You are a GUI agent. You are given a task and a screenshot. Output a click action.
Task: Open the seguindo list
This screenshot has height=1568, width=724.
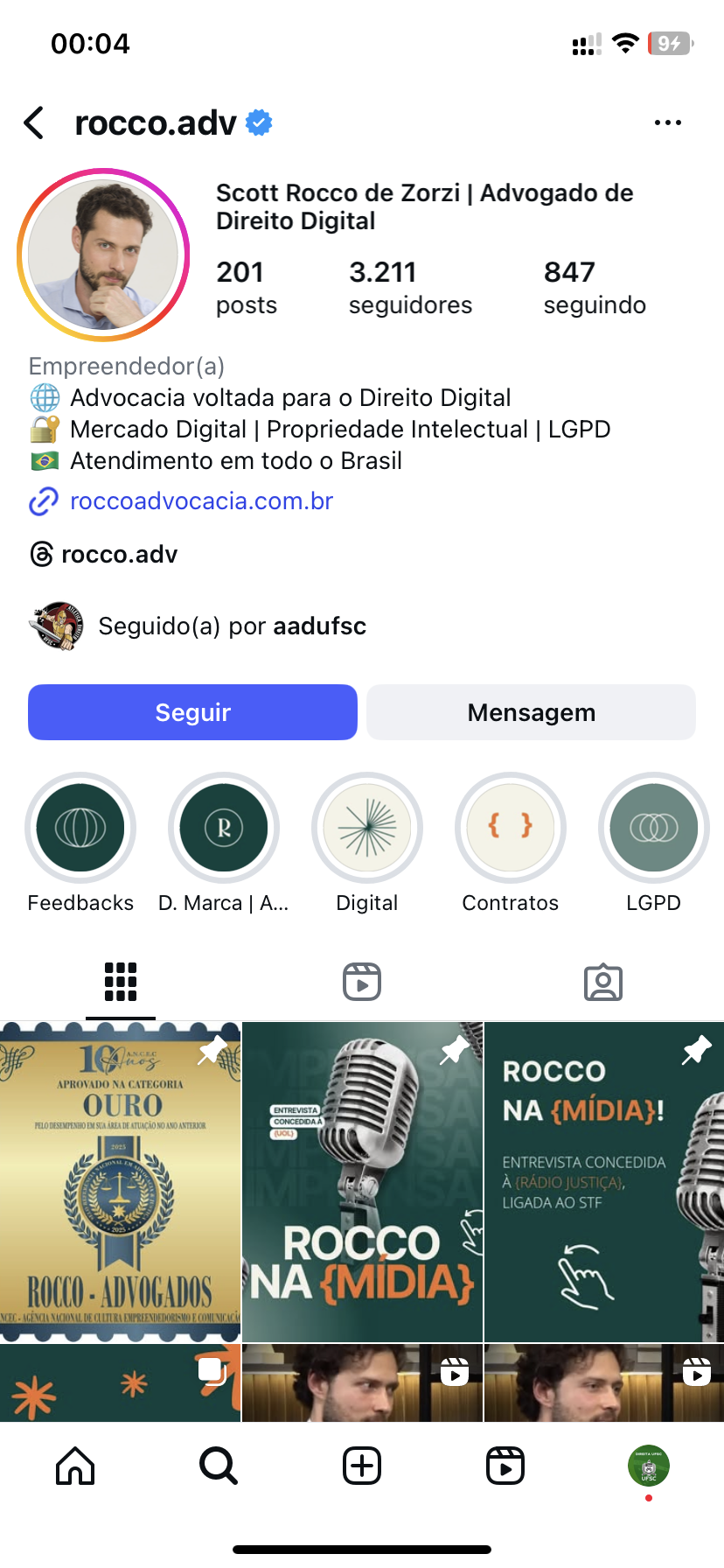pyautogui.click(x=594, y=288)
